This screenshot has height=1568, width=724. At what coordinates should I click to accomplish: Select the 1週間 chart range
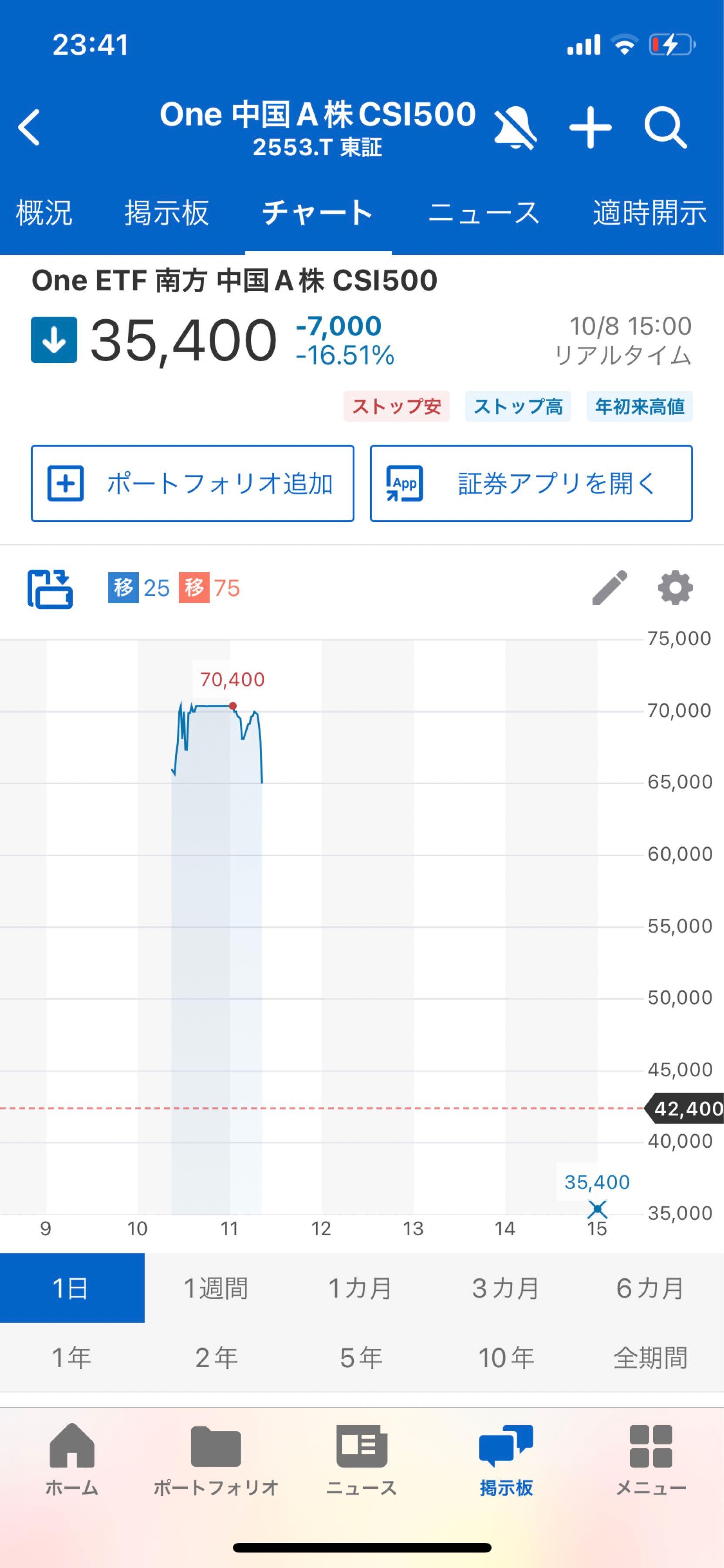216,1289
